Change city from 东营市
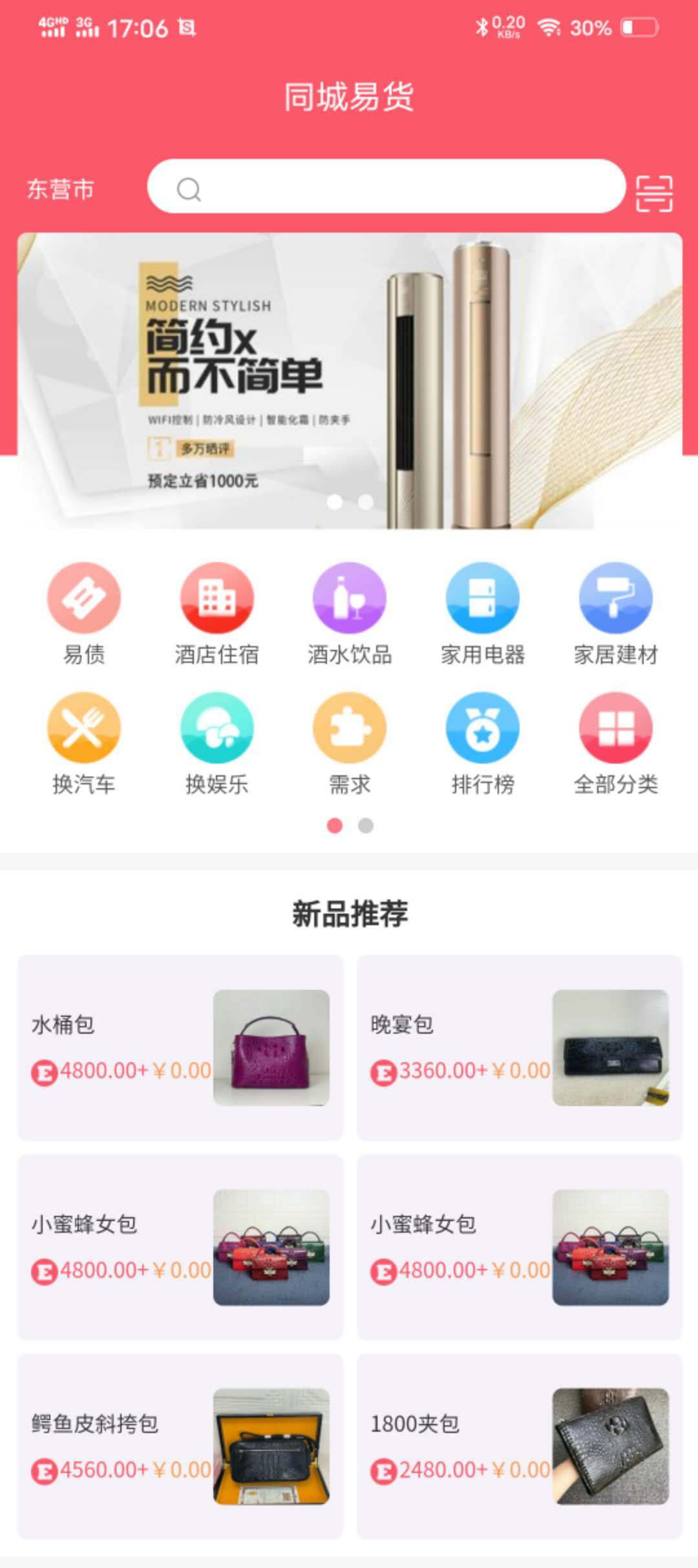The height and width of the screenshot is (1568, 698). coord(61,189)
